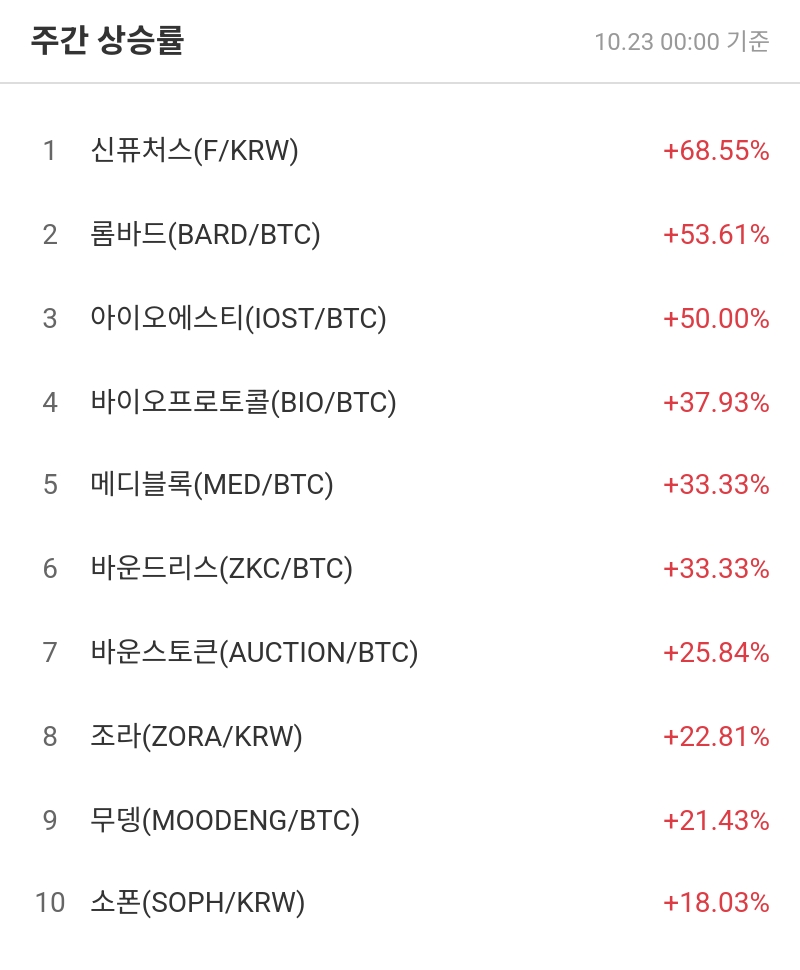Screen dimensions: 800x970
Task: View 아이오에스티(IOST/BTC) details
Action: 238,319
